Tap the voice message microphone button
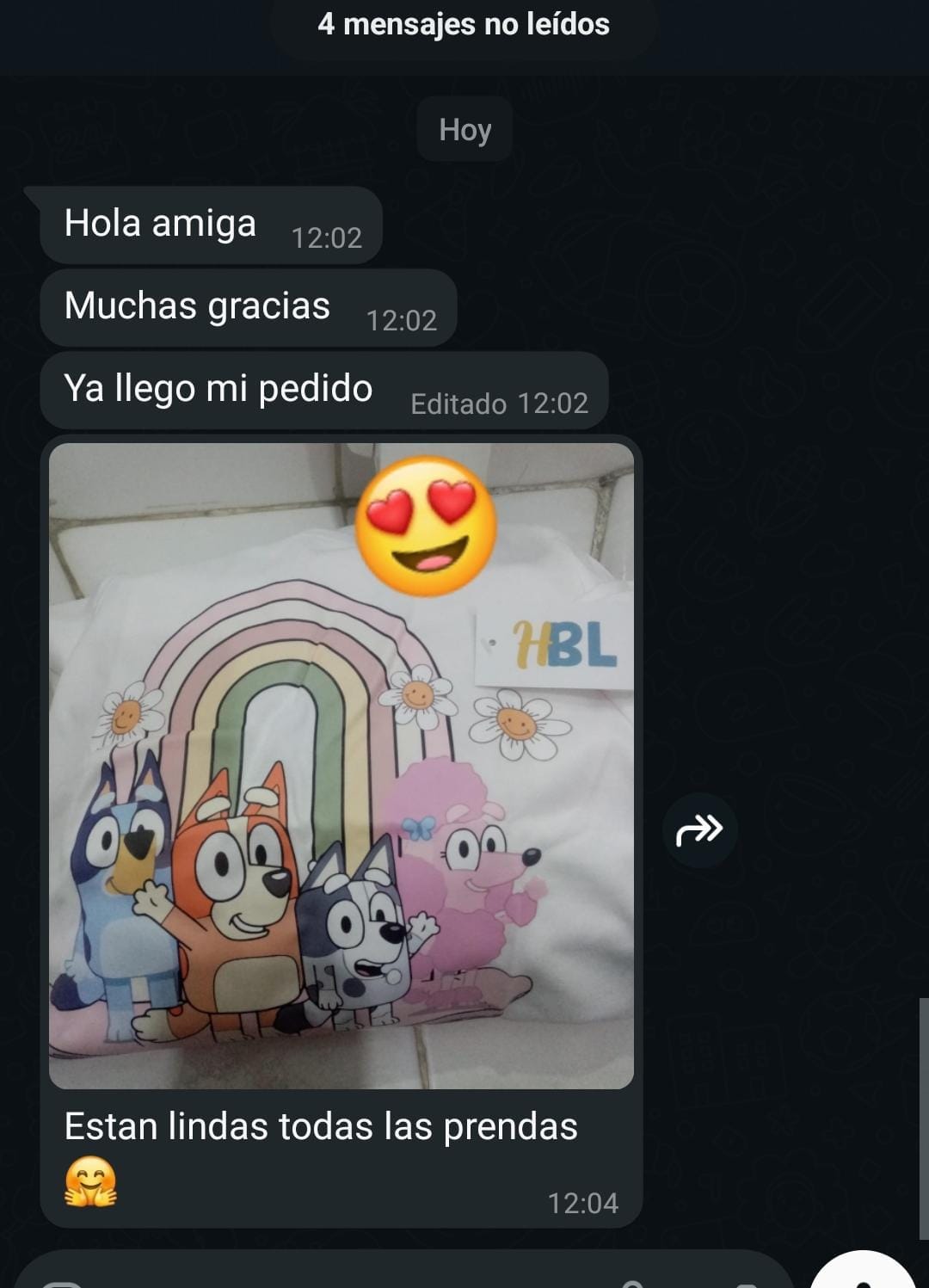Viewport: 929px width, 1288px height. tap(864, 1273)
